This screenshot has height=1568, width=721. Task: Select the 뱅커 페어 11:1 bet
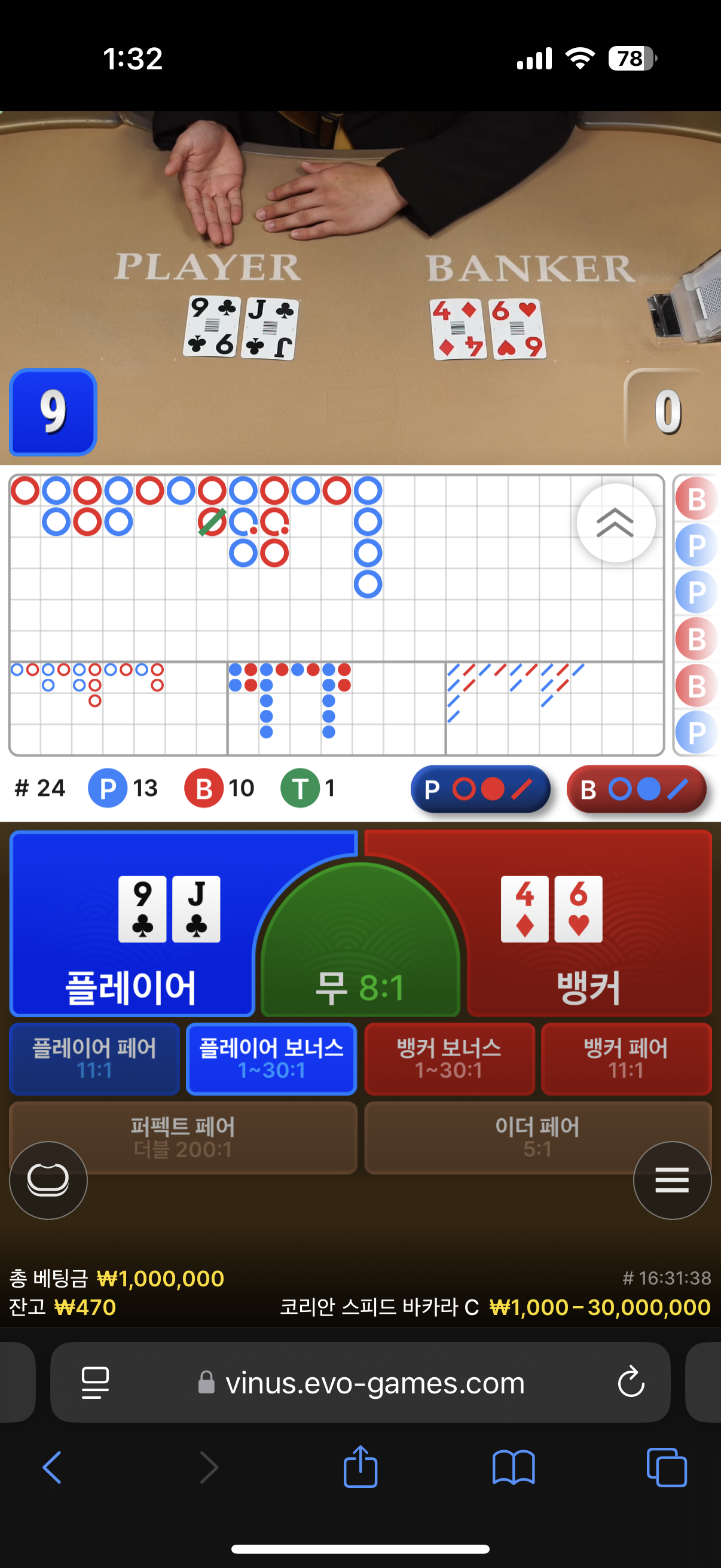tap(625, 1058)
